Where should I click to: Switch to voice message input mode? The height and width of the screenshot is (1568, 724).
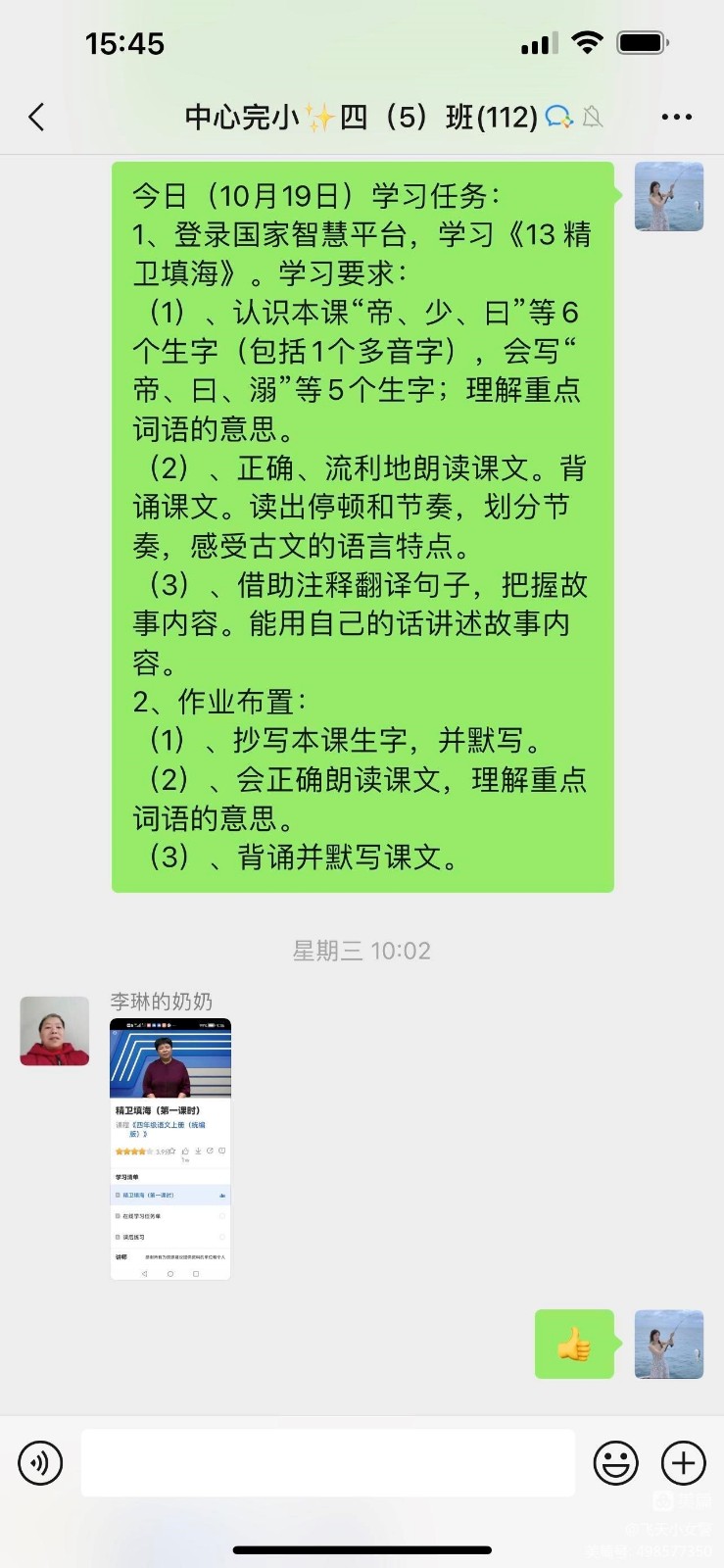(40, 1463)
